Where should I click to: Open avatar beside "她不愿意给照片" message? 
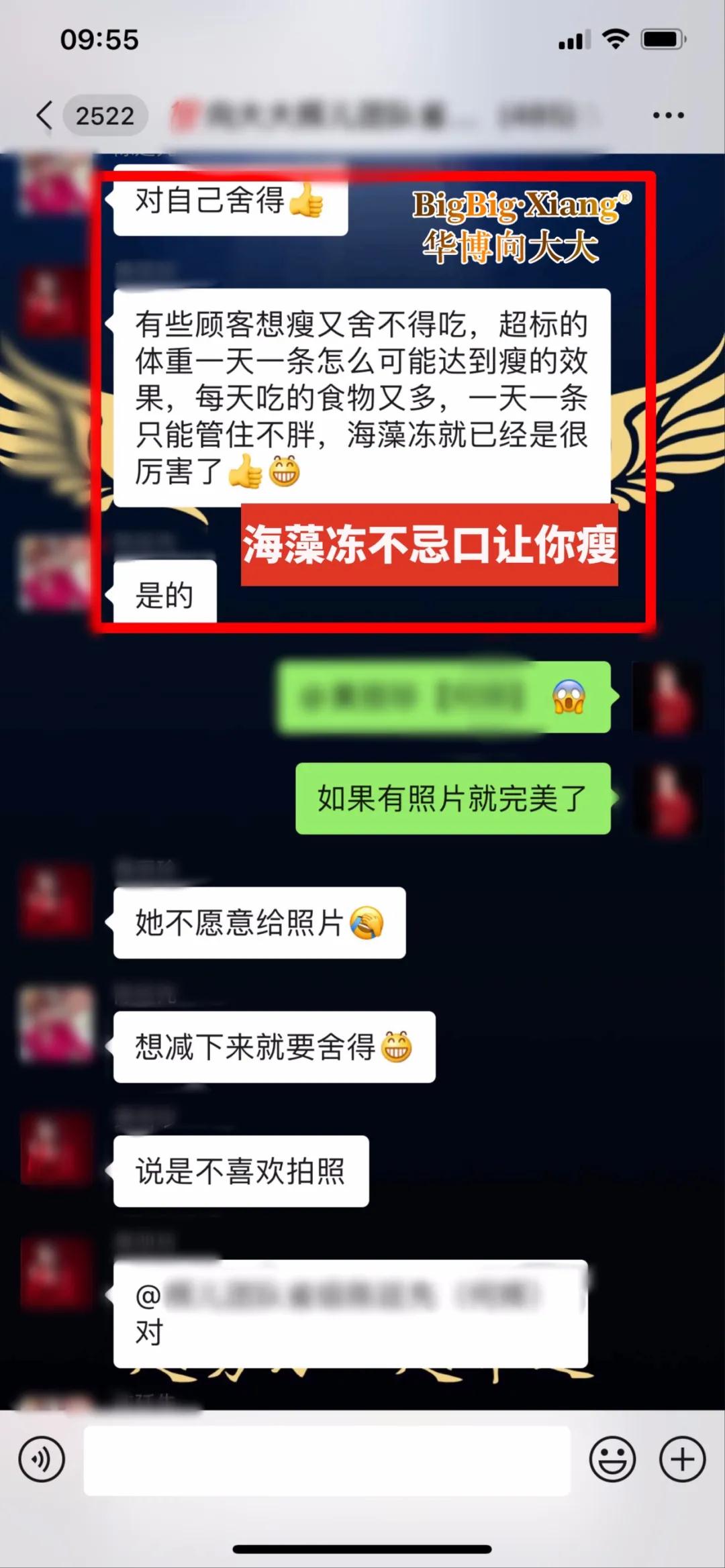[56, 900]
